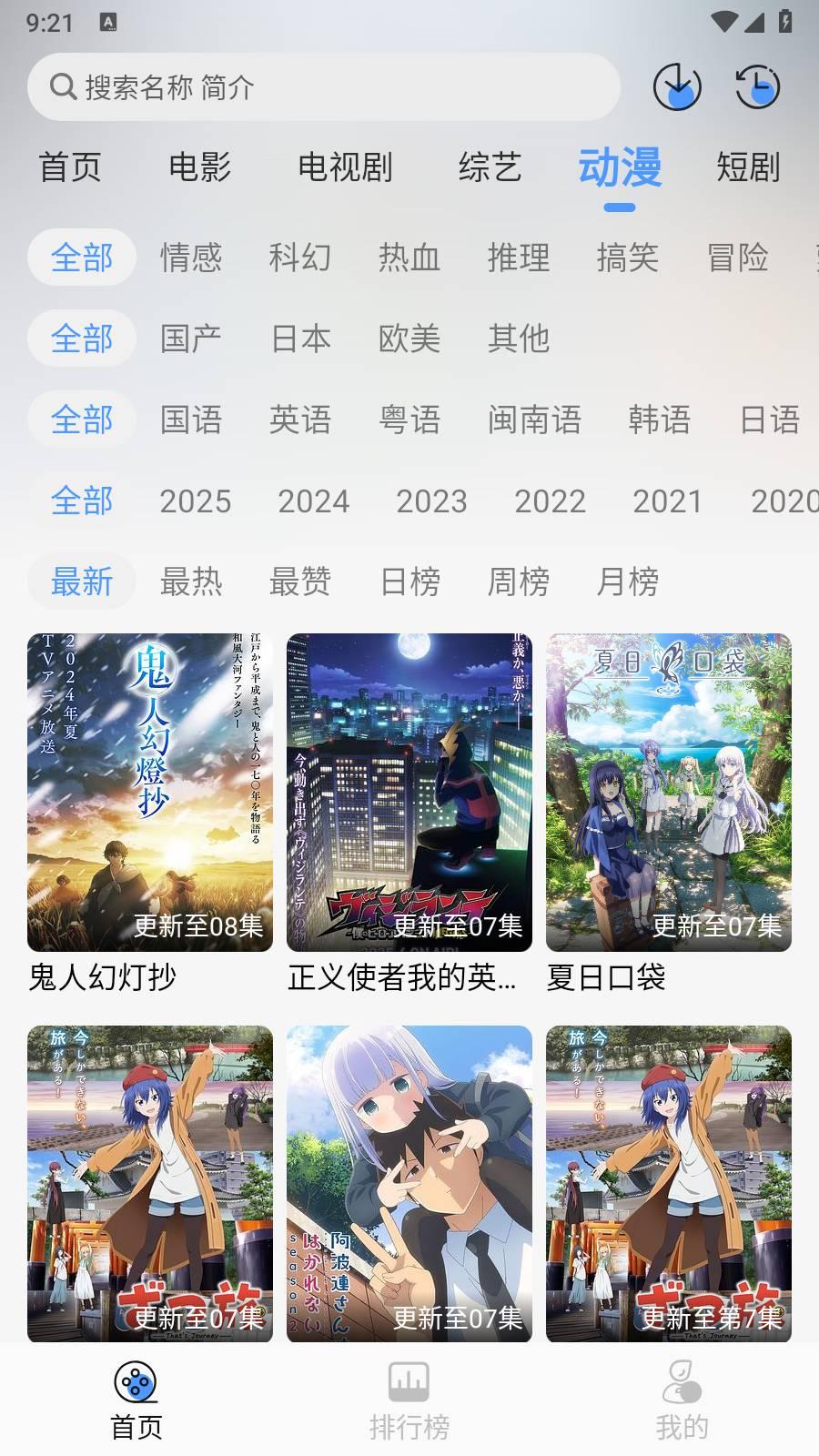Switch to the 电影 tab

pos(198,169)
